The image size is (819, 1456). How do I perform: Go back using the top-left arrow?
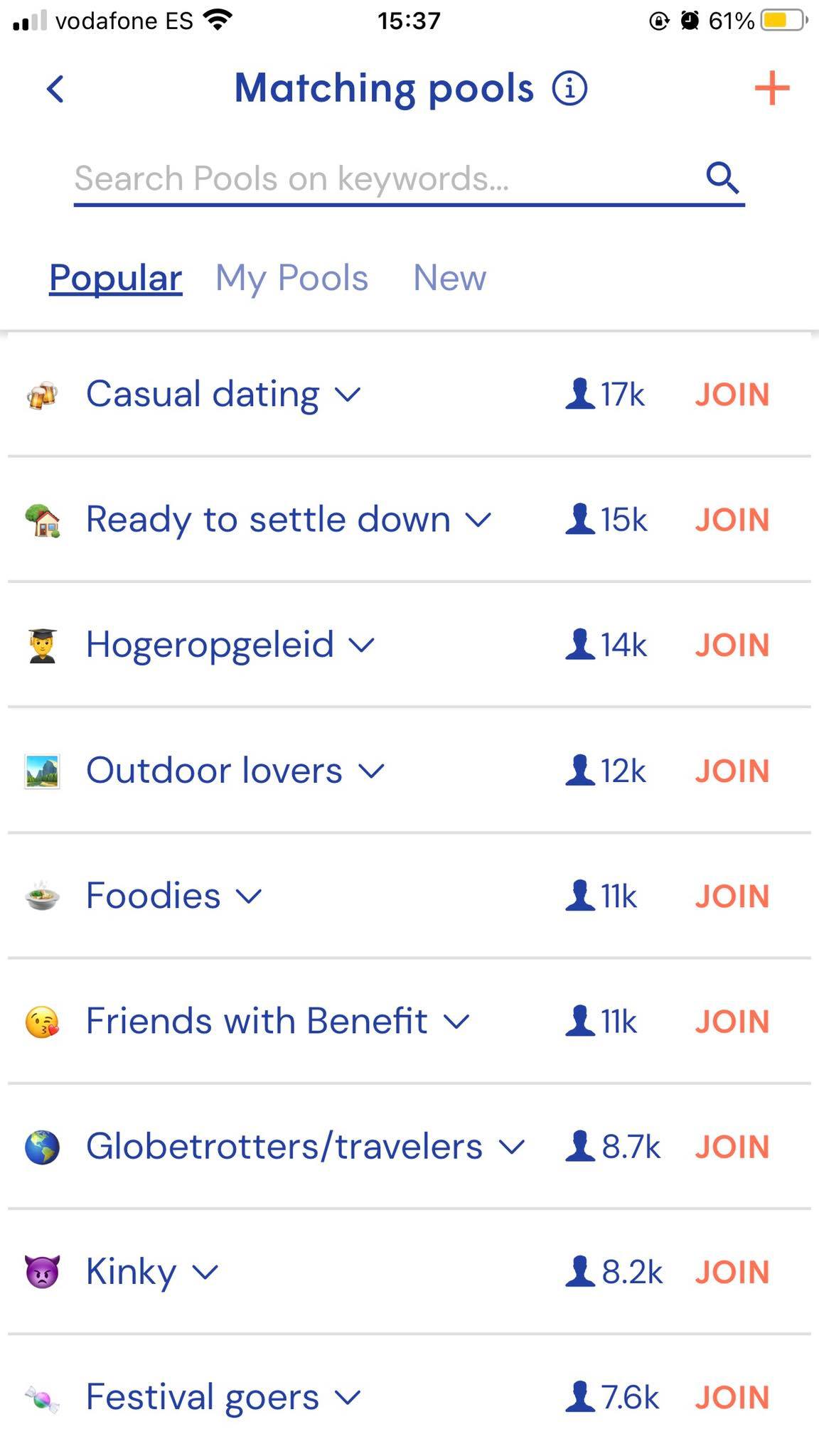[55, 89]
